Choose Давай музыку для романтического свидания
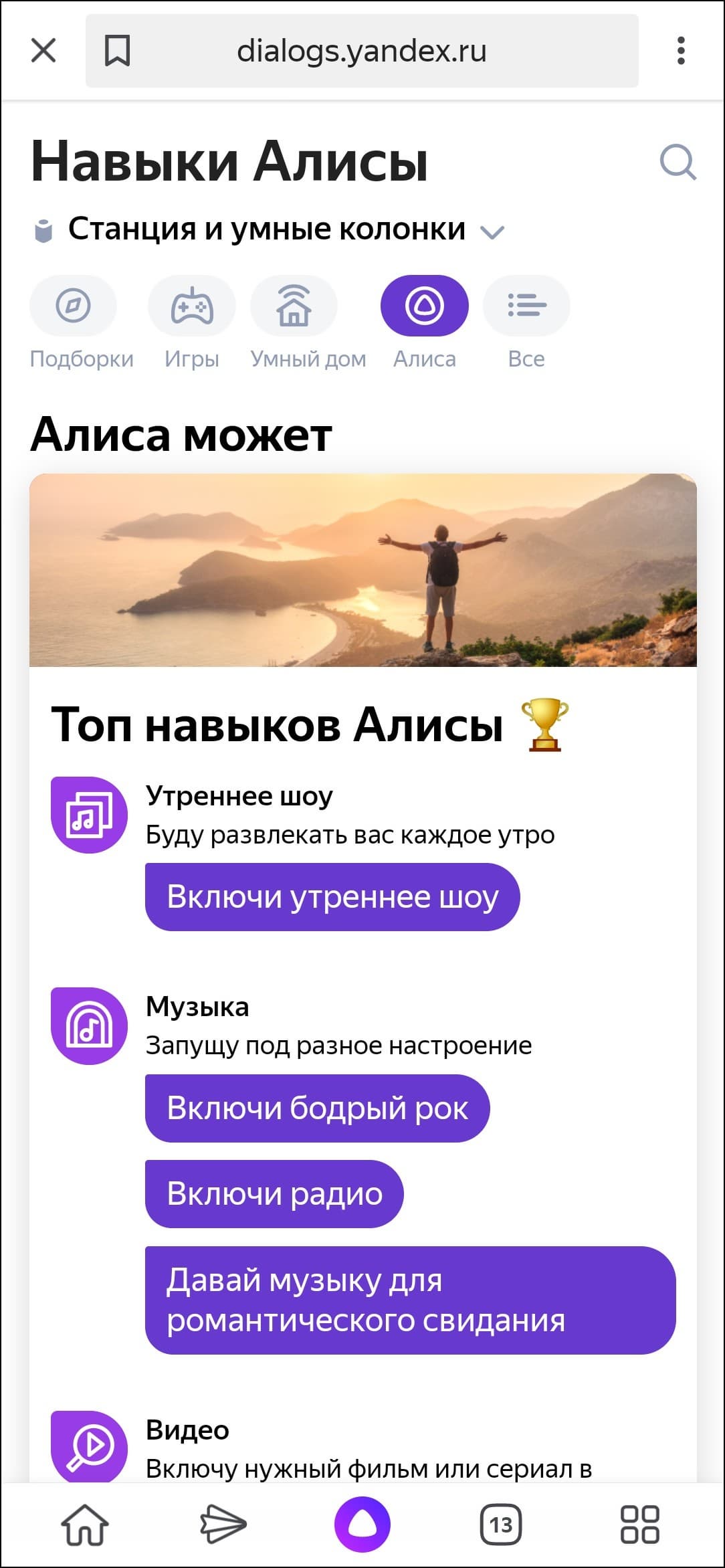The height and width of the screenshot is (1568, 725). click(410, 1300)
